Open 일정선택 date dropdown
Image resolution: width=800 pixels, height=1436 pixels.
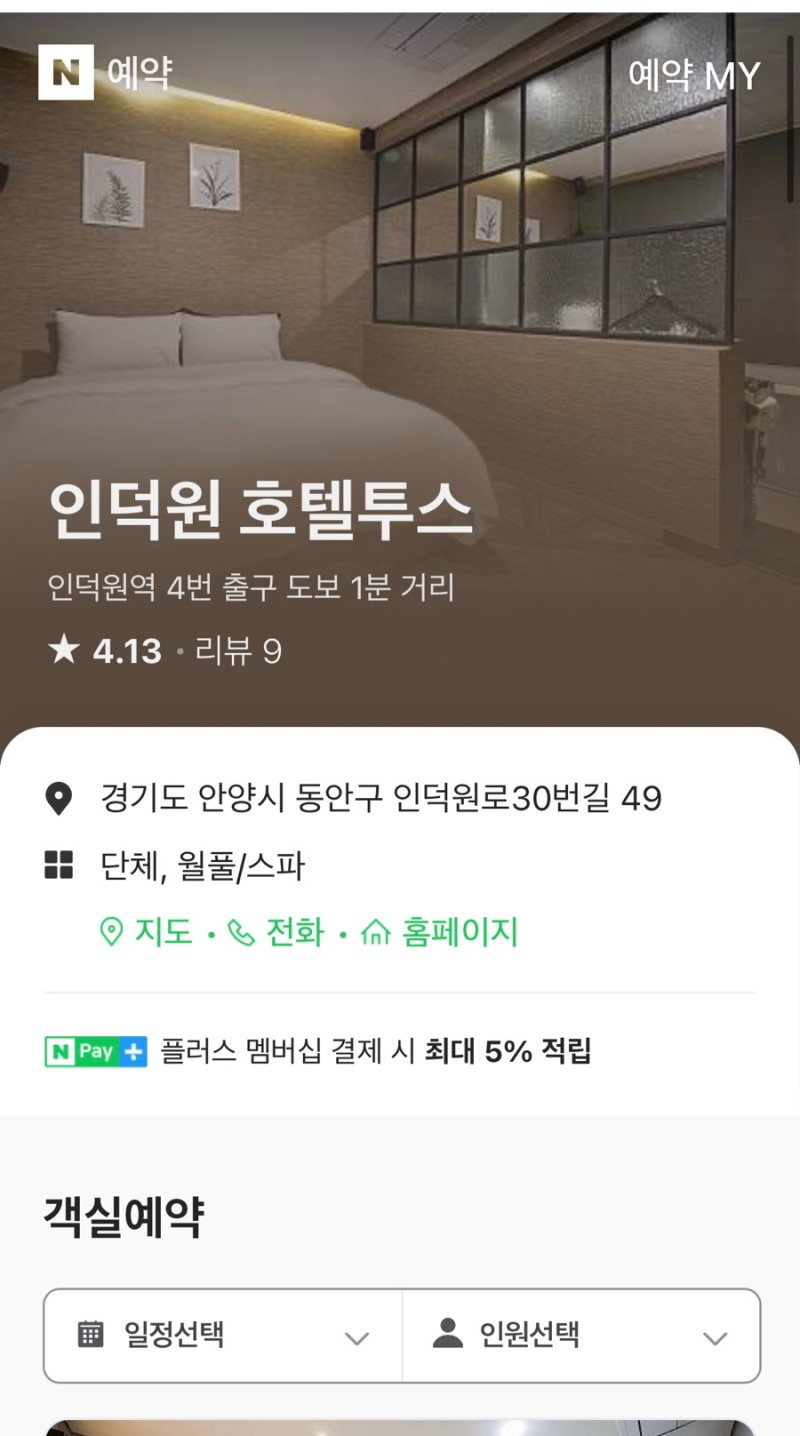pyautogui.click(x=223, y=1335)
